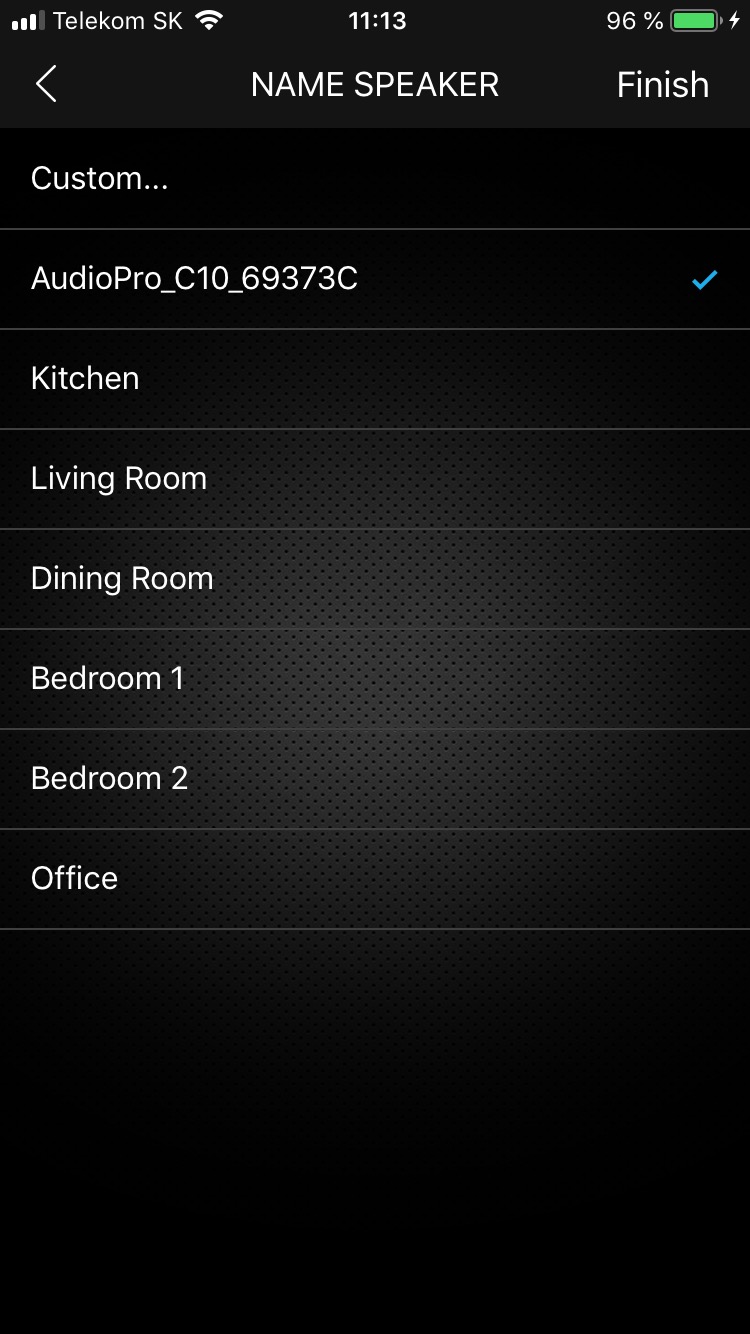Tap the 96 % battery percentage
The width and height of the screenshot is (750, 1334).
pos(632,19)
